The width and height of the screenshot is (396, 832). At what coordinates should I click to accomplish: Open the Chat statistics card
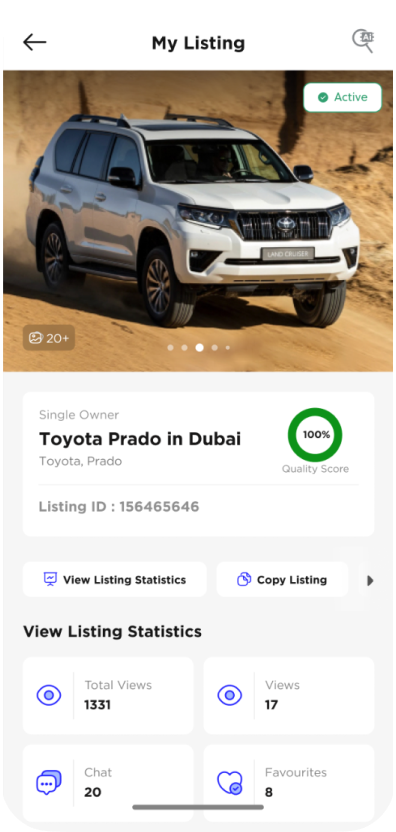108,783
